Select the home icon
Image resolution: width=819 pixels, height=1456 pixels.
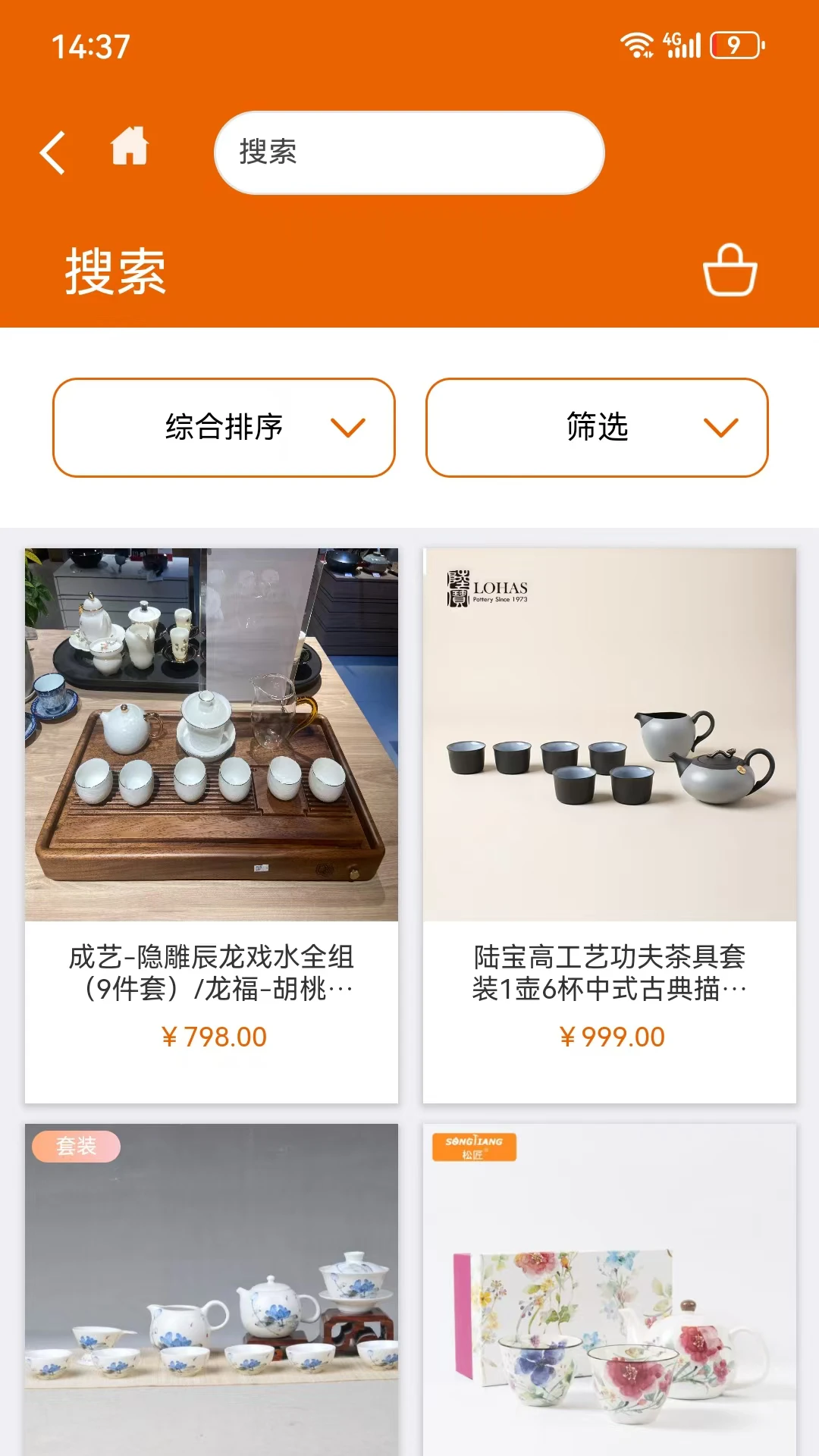tap(129, 149)
